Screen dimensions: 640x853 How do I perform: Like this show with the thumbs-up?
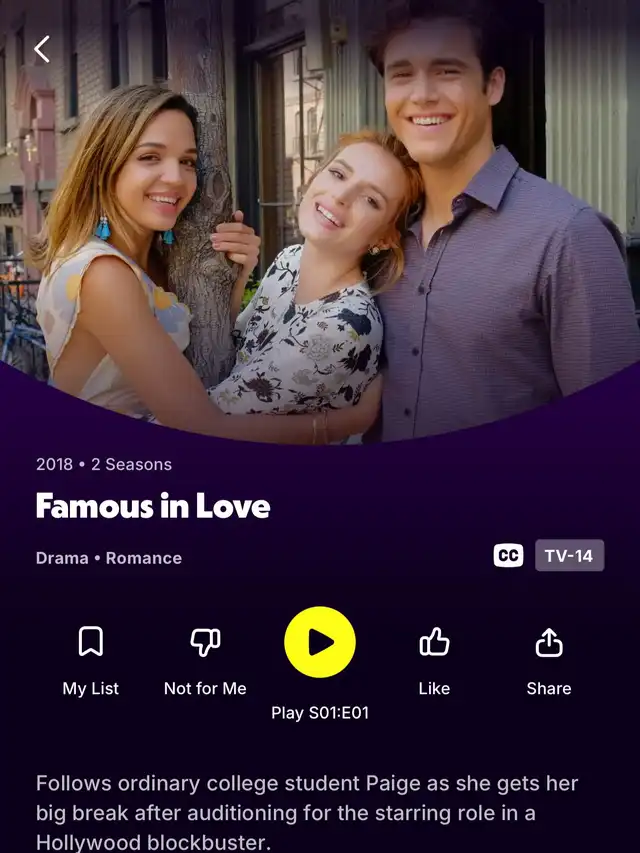pyautogui.click(x=434, y=643)
